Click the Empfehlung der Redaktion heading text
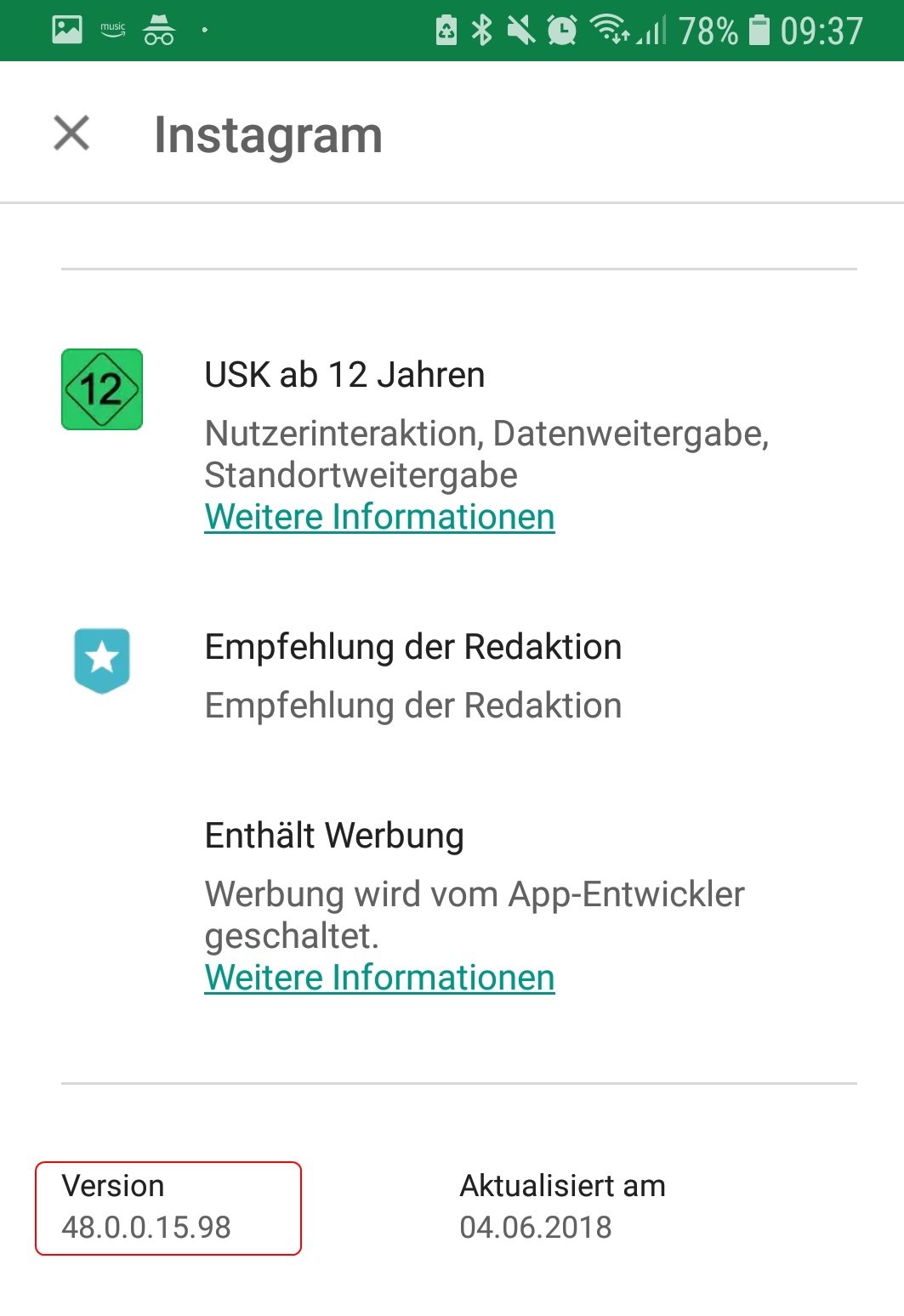 coord(413,647)
